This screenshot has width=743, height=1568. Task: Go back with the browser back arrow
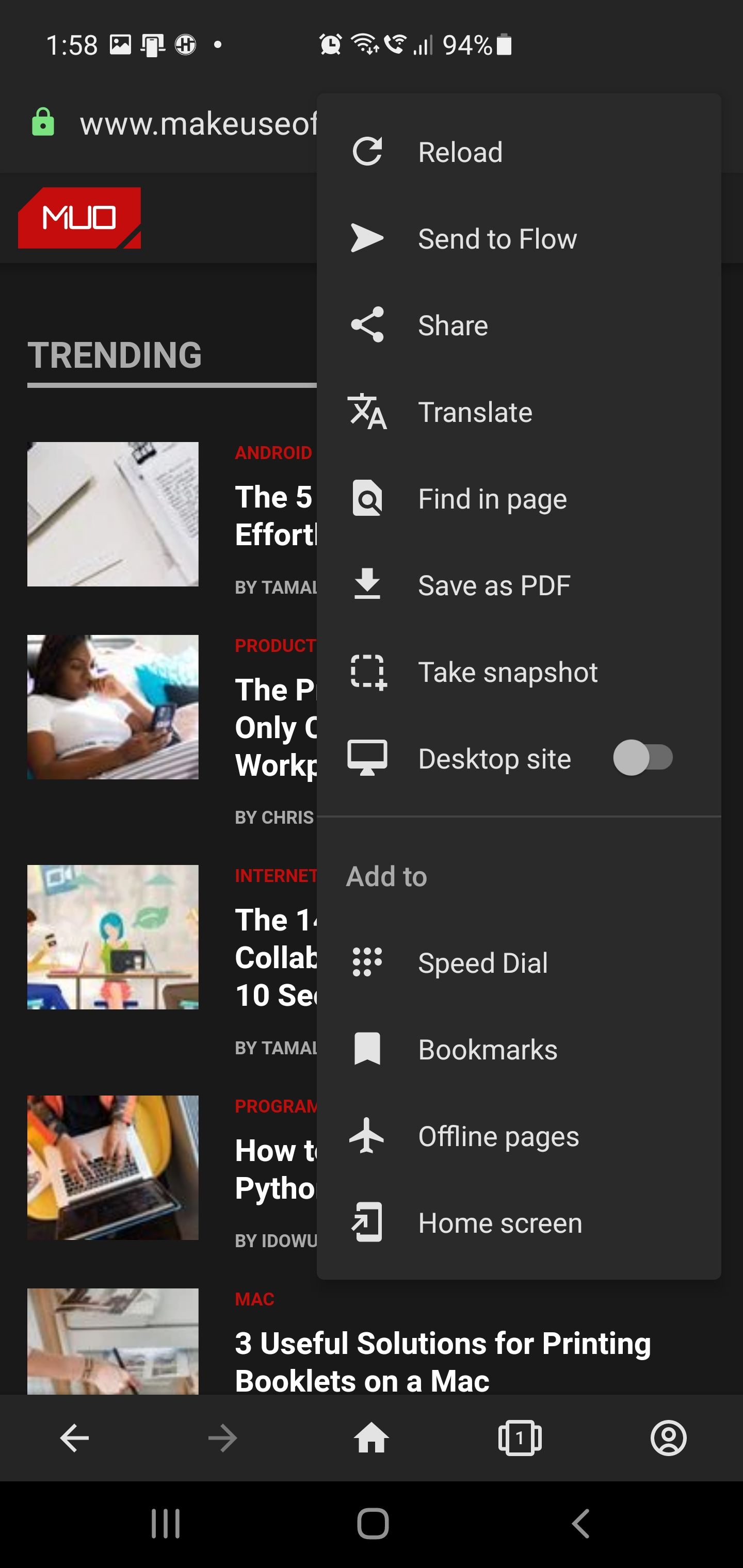coord(74,1439)
